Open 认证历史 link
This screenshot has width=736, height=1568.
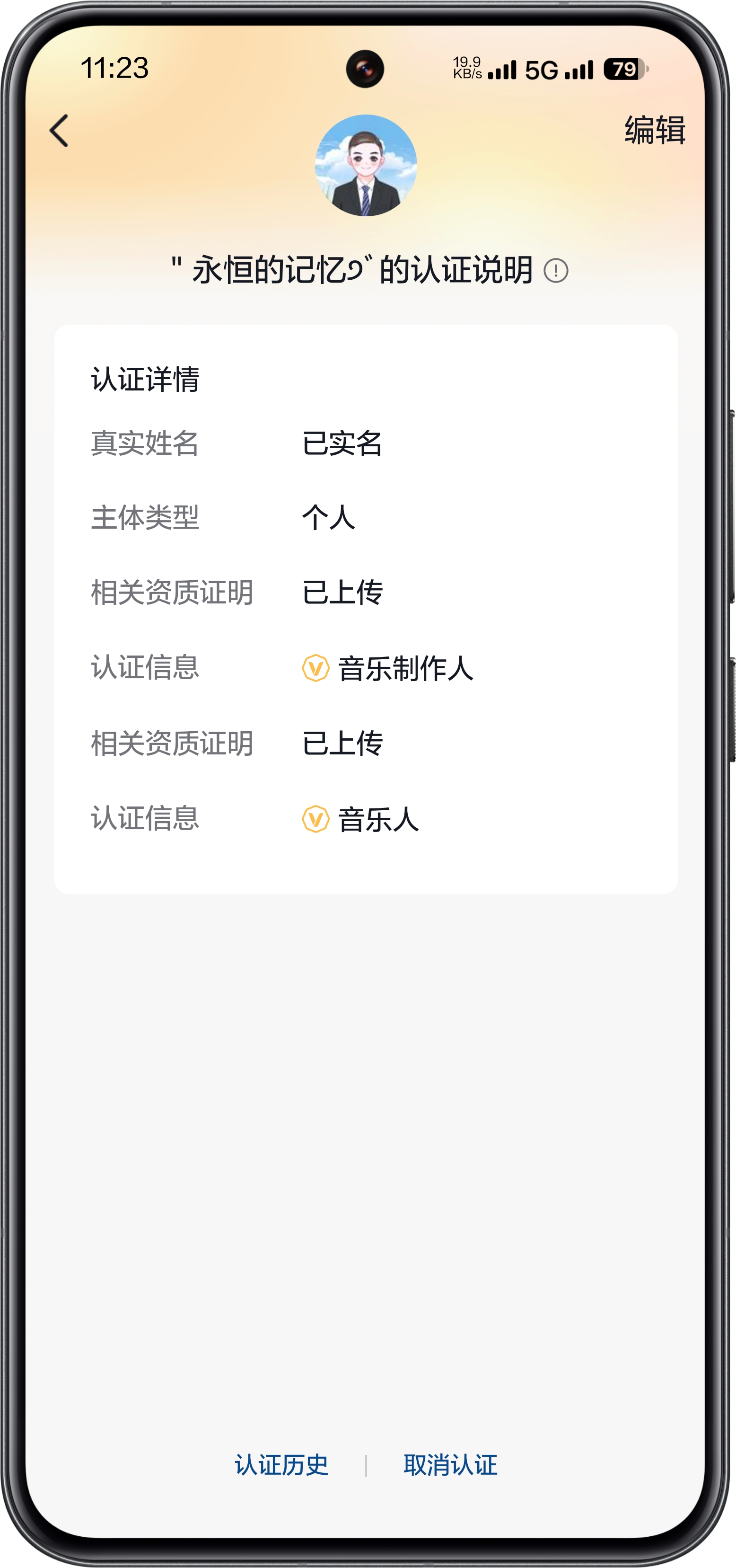pyautogui.click(x=281, y=1464)
